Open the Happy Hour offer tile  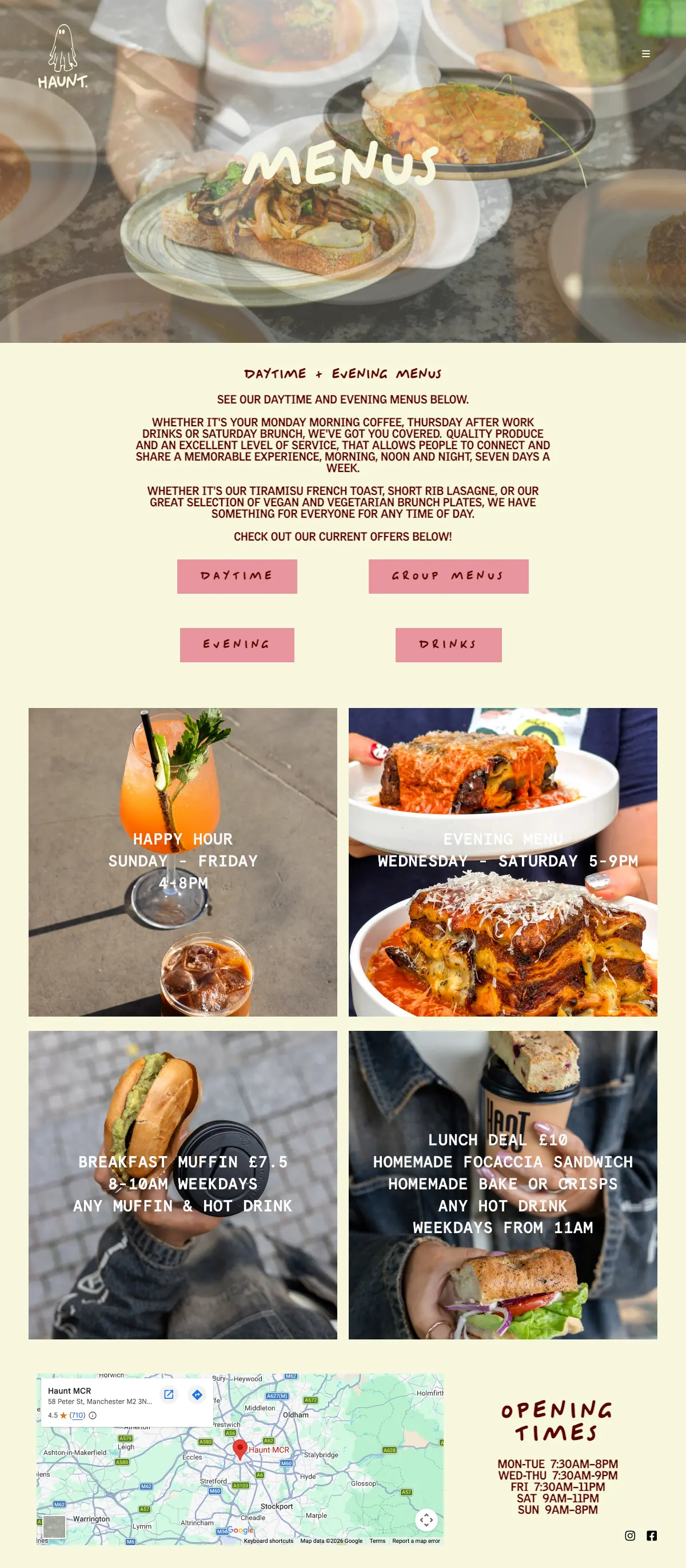[182, 861]
